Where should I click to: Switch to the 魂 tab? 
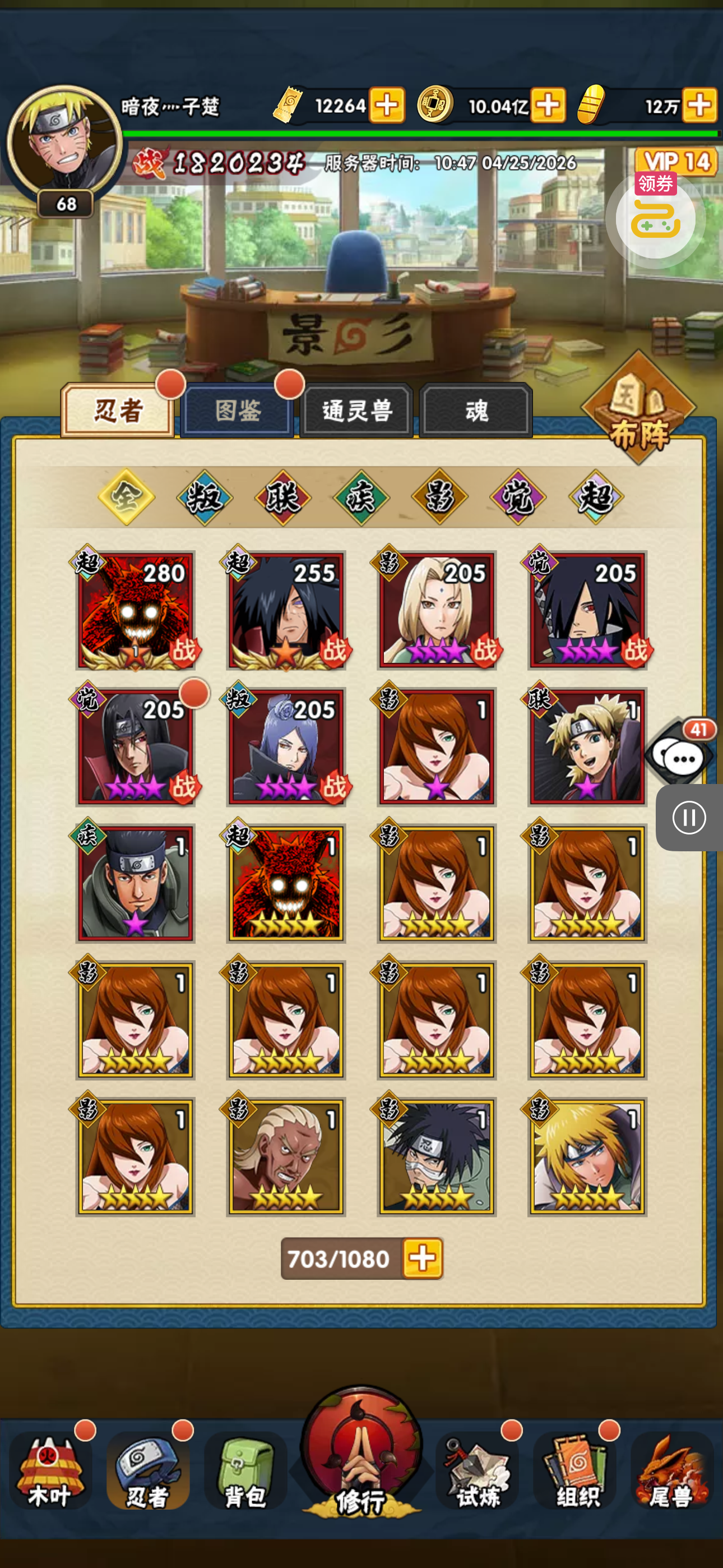pos(476,411)
